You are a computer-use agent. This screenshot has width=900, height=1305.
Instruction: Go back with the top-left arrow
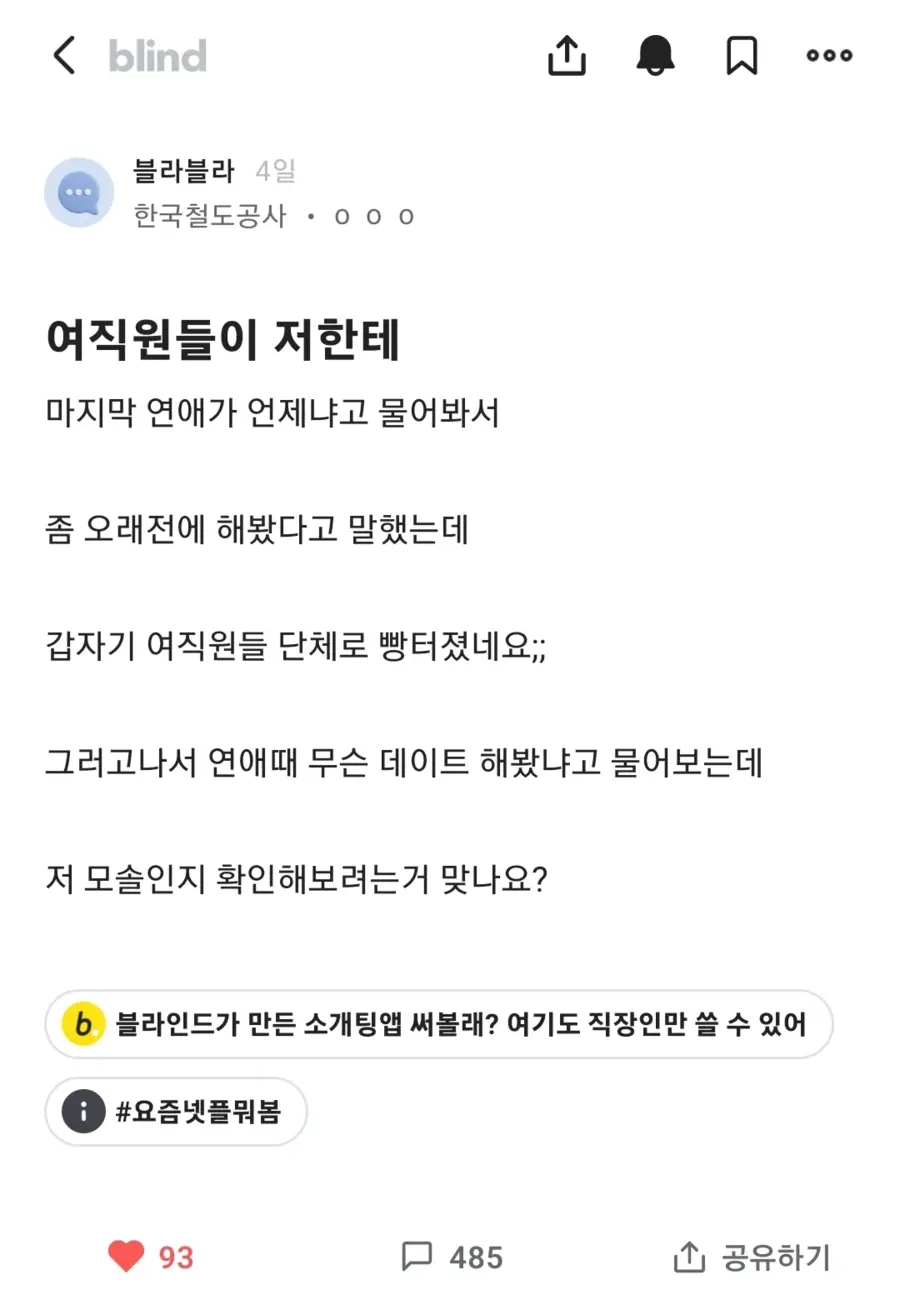tap(64, 56)
